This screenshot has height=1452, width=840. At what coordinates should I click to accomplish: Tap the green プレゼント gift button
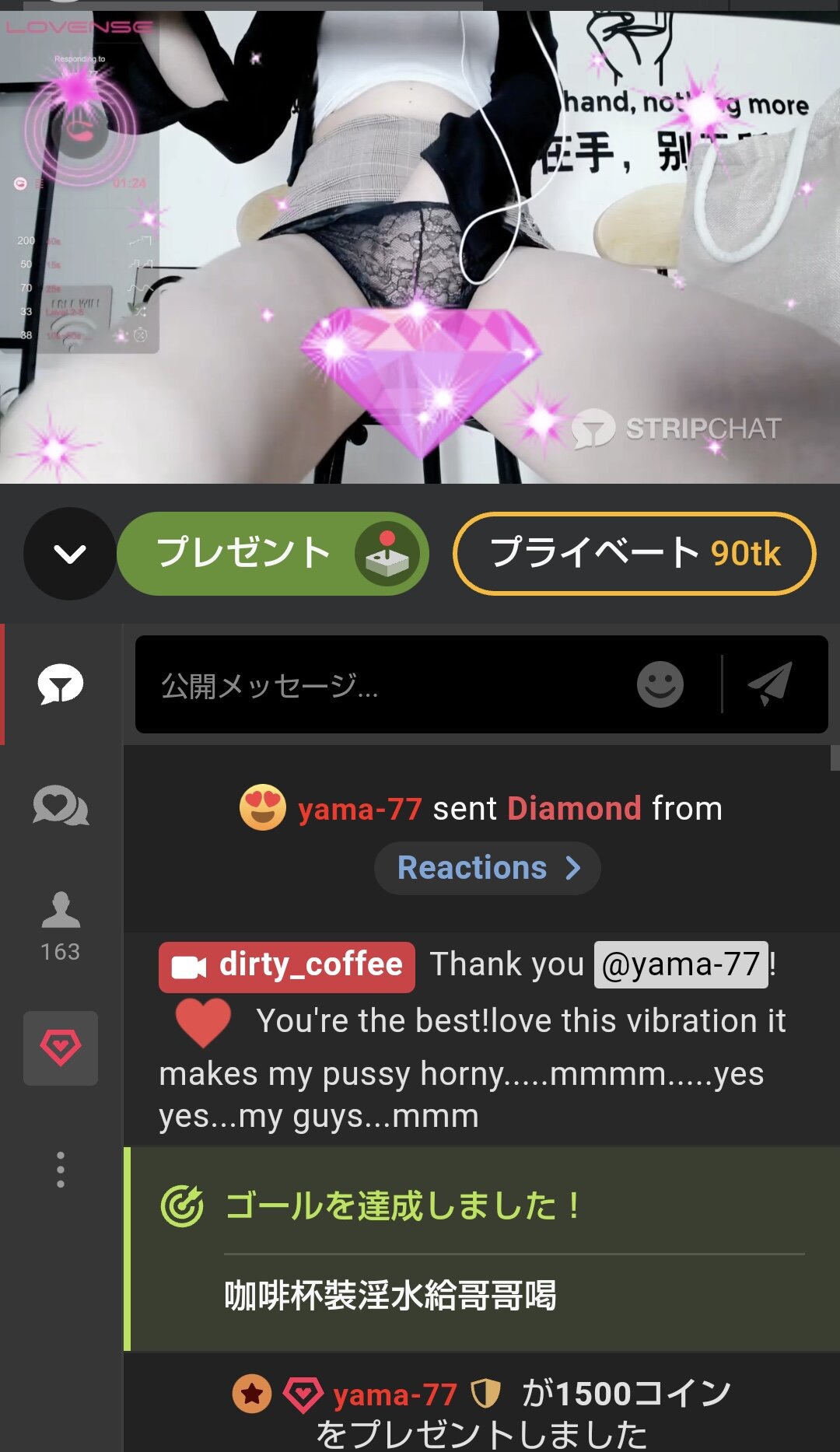pyautogui.click(x=272, y=553)
